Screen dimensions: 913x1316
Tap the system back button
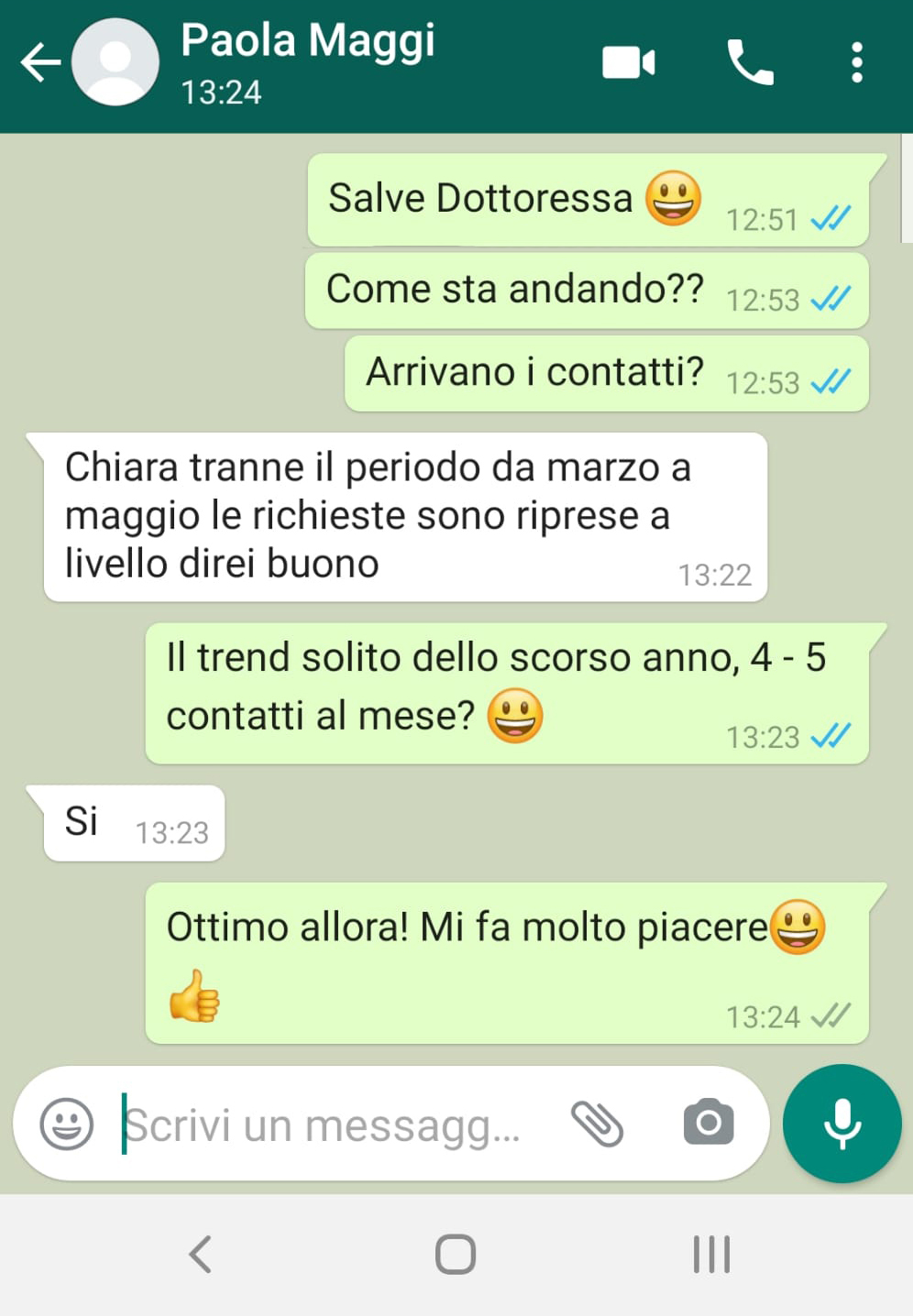pyautogui.click(x=200, y=1254)
